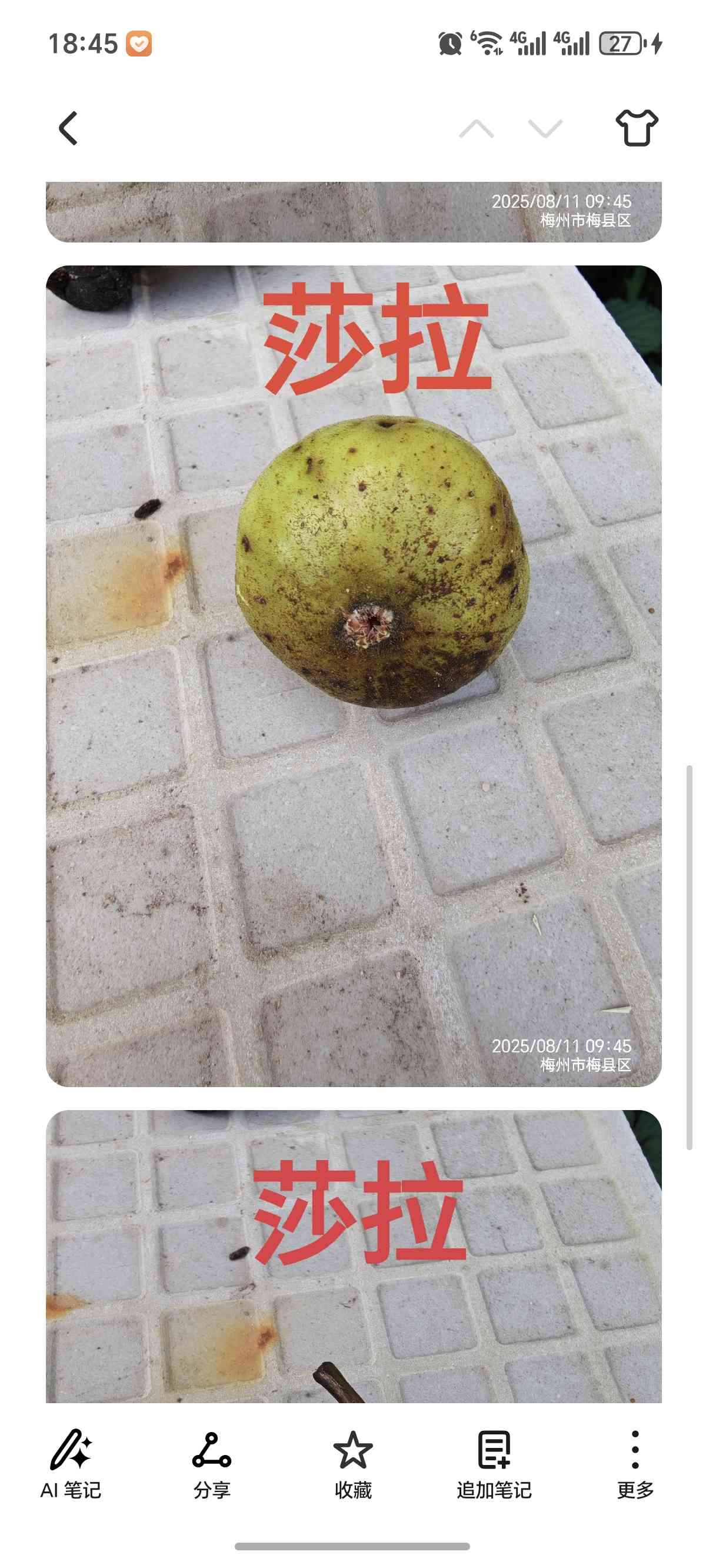Image resolution: width=706 pixels, height=1568 pixels.
Task: Jump to the previous note with up arrow
Action: pos(476,128)
